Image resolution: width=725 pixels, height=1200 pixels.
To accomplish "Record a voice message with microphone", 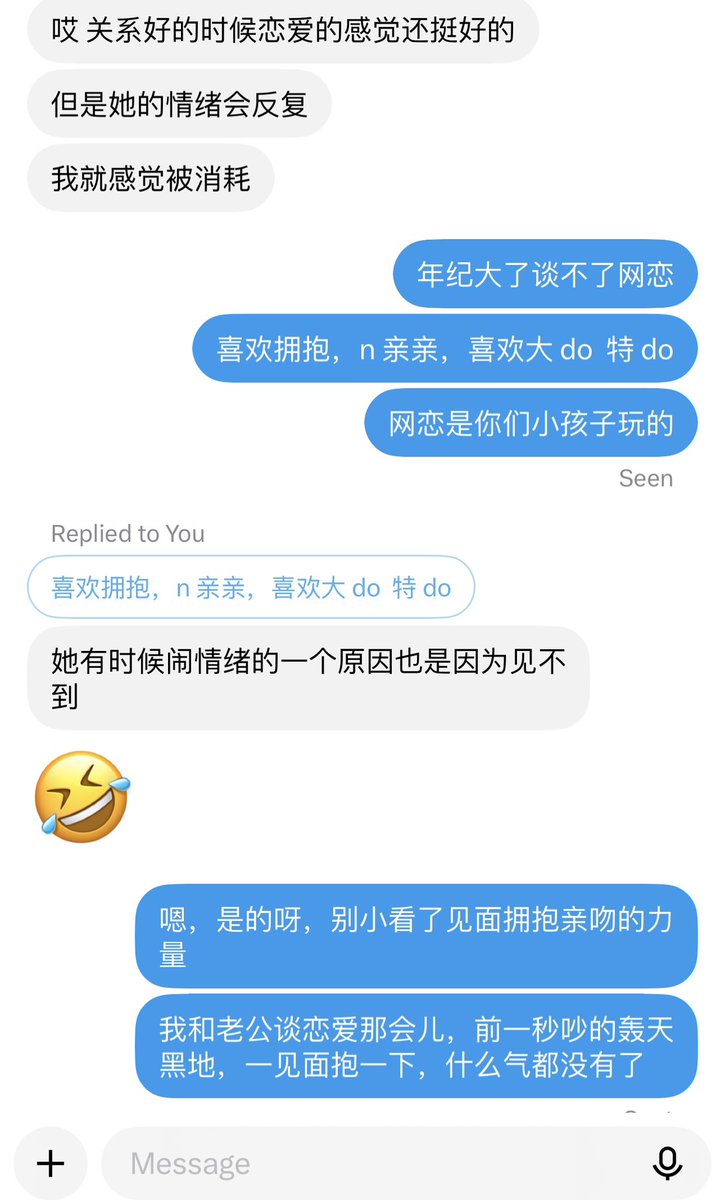I will 667,1163.
